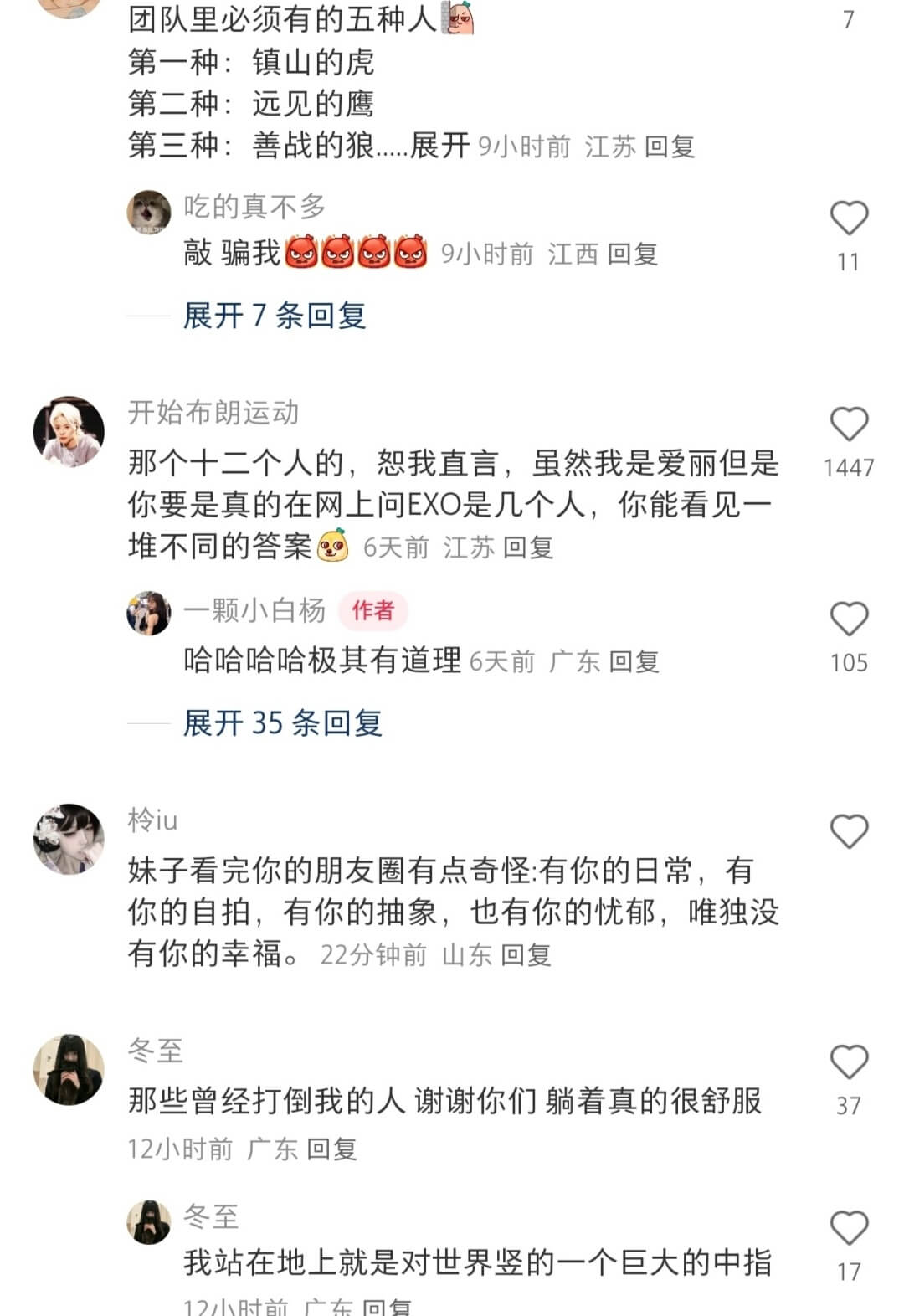904x1316 pixels.
Task: Like 冬至's reply about 巨大的中指
Action: click(x=848, y=1229)
